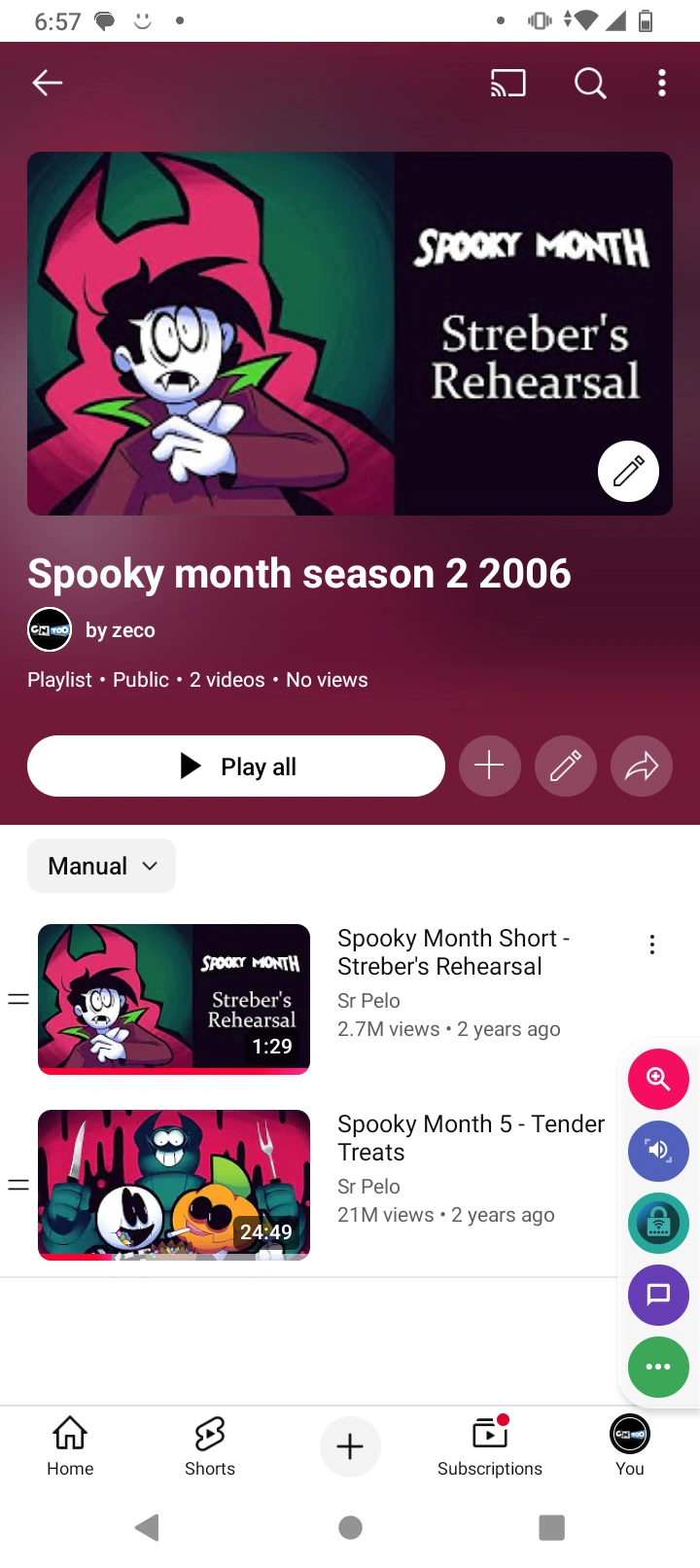Screen dimensions: 700x1568
Task: Open the purple chat bubble floating icon
Action: 658,1295
